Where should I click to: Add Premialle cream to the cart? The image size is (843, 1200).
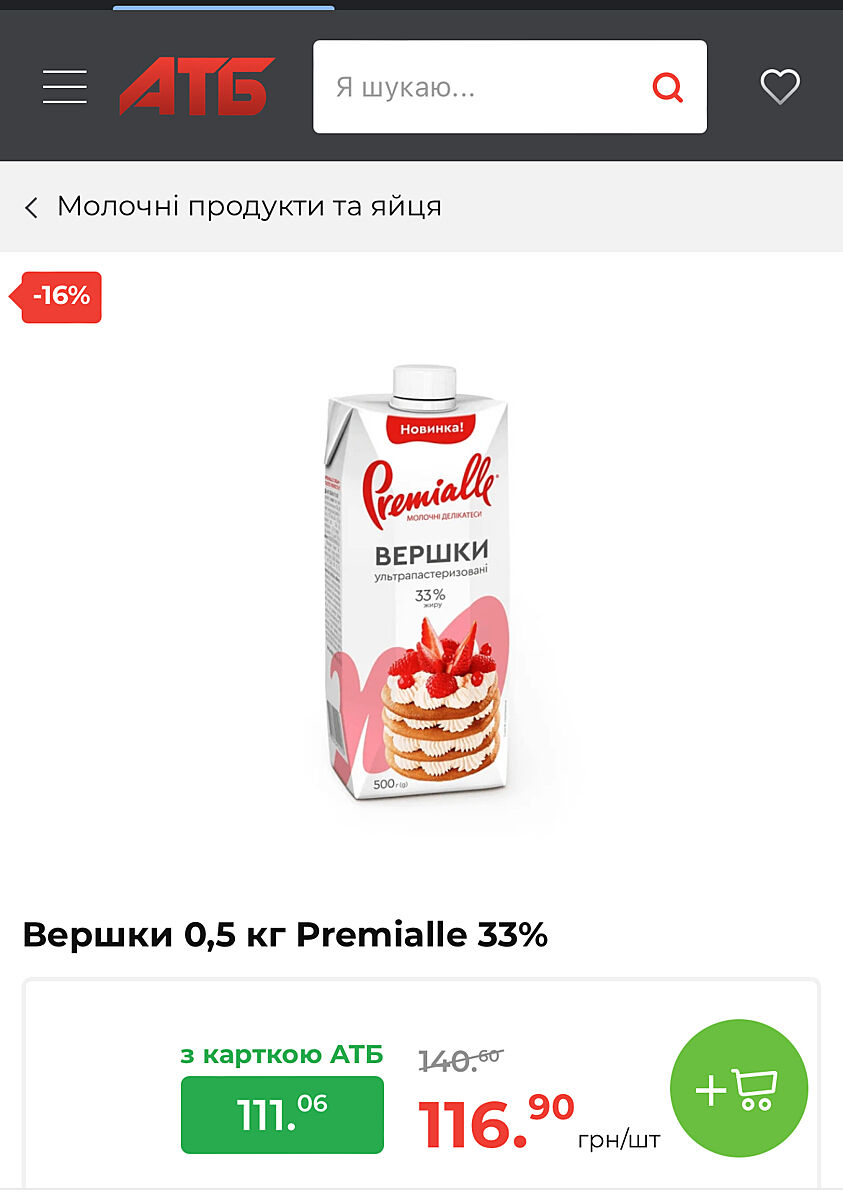[738, 1088]
